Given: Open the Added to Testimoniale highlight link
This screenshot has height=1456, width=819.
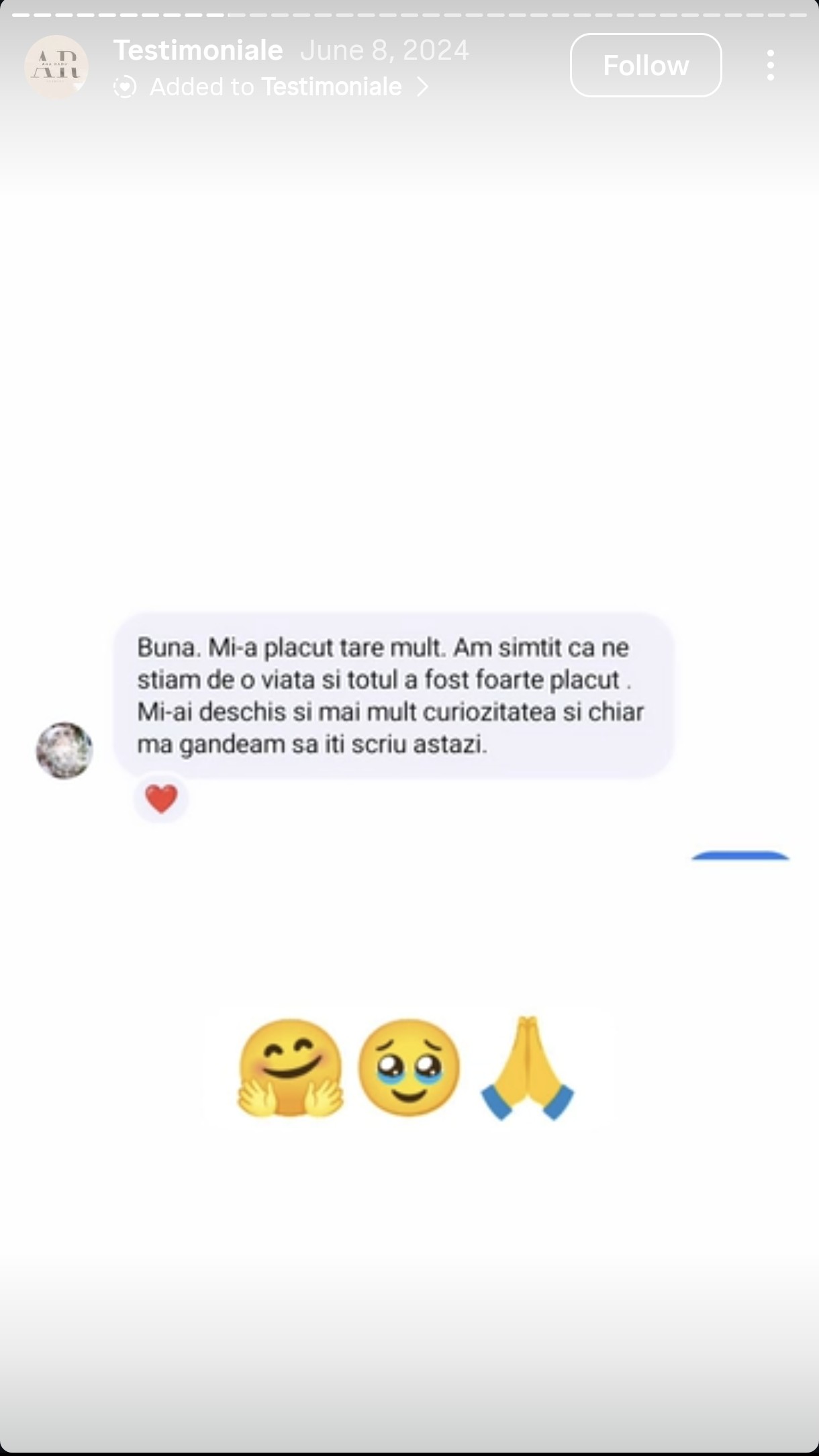Looking at the screenshot, I should (x=275, y=87).
